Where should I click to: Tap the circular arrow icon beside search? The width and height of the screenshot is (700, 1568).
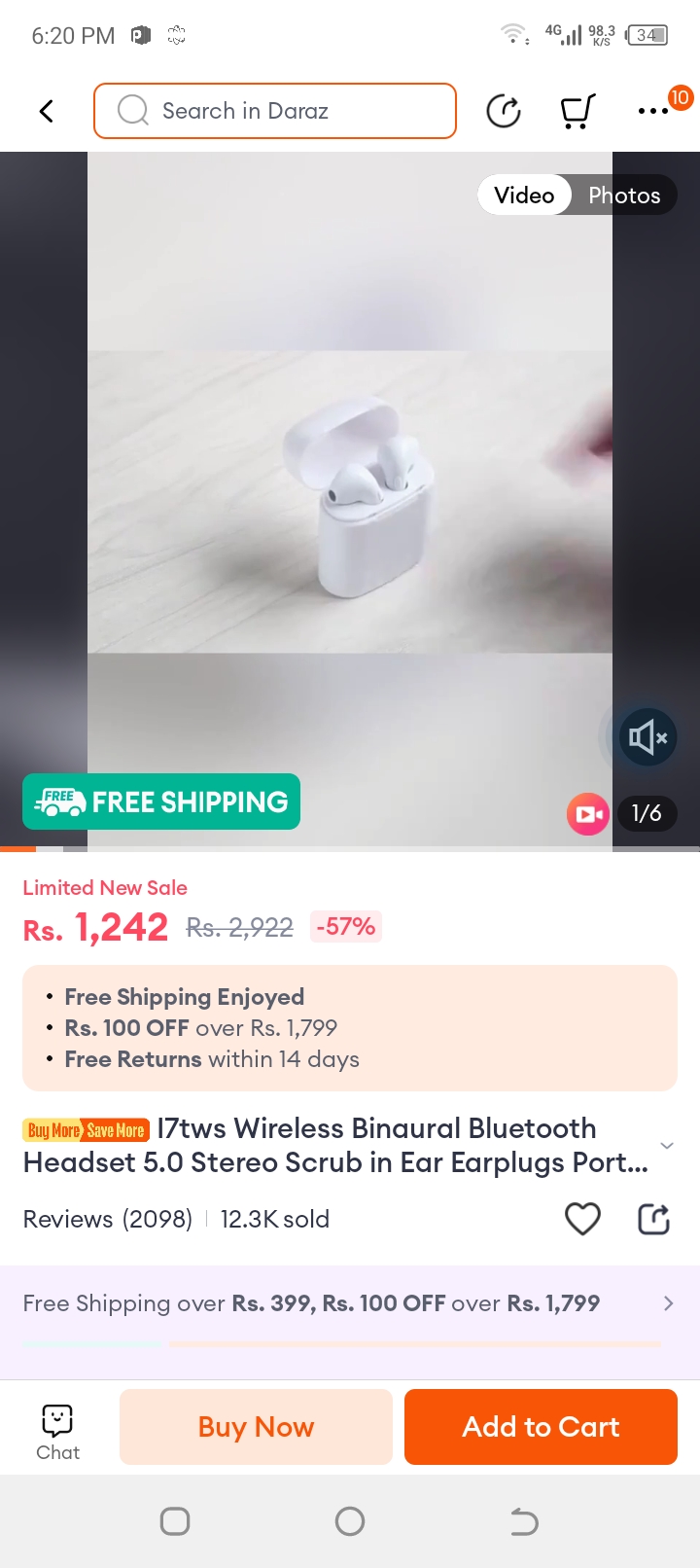click(504, 111)
